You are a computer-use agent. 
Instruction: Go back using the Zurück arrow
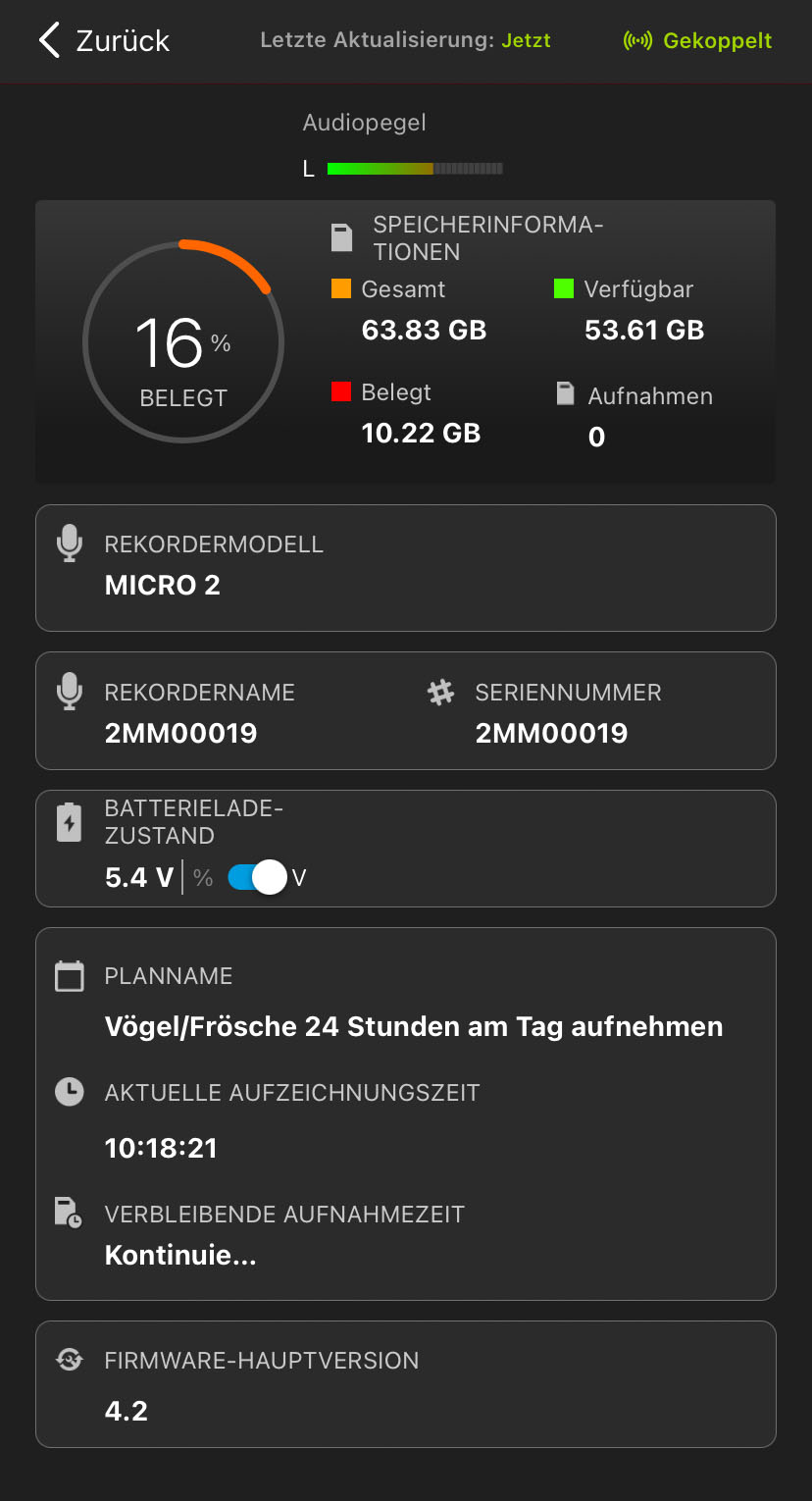coord(49,41)
